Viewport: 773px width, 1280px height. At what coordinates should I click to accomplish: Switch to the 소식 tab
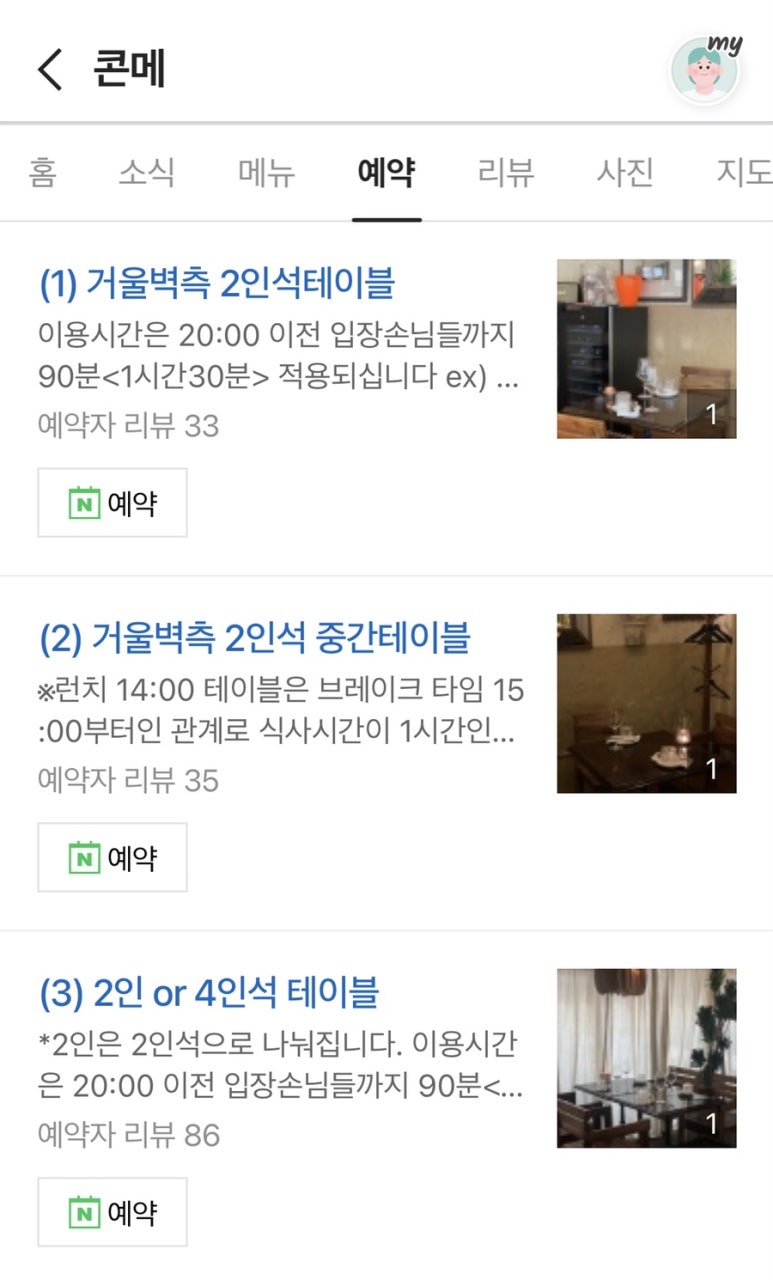point(146,173)
